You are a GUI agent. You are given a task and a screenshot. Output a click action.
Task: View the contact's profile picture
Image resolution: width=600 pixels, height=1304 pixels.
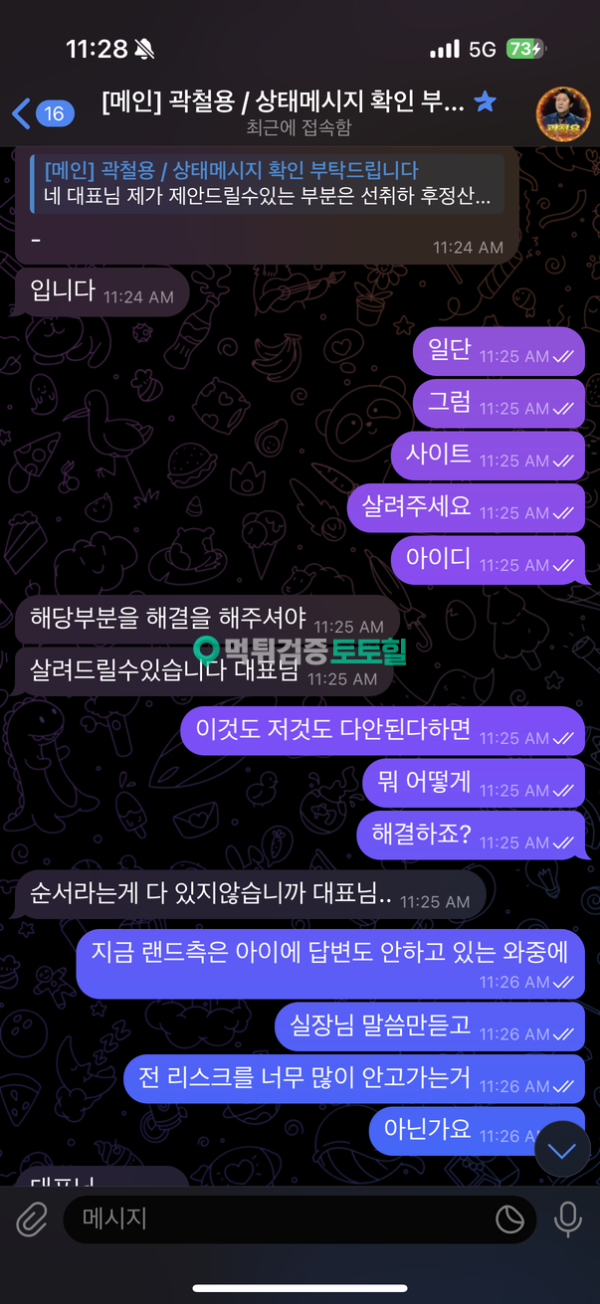[563, 113]
